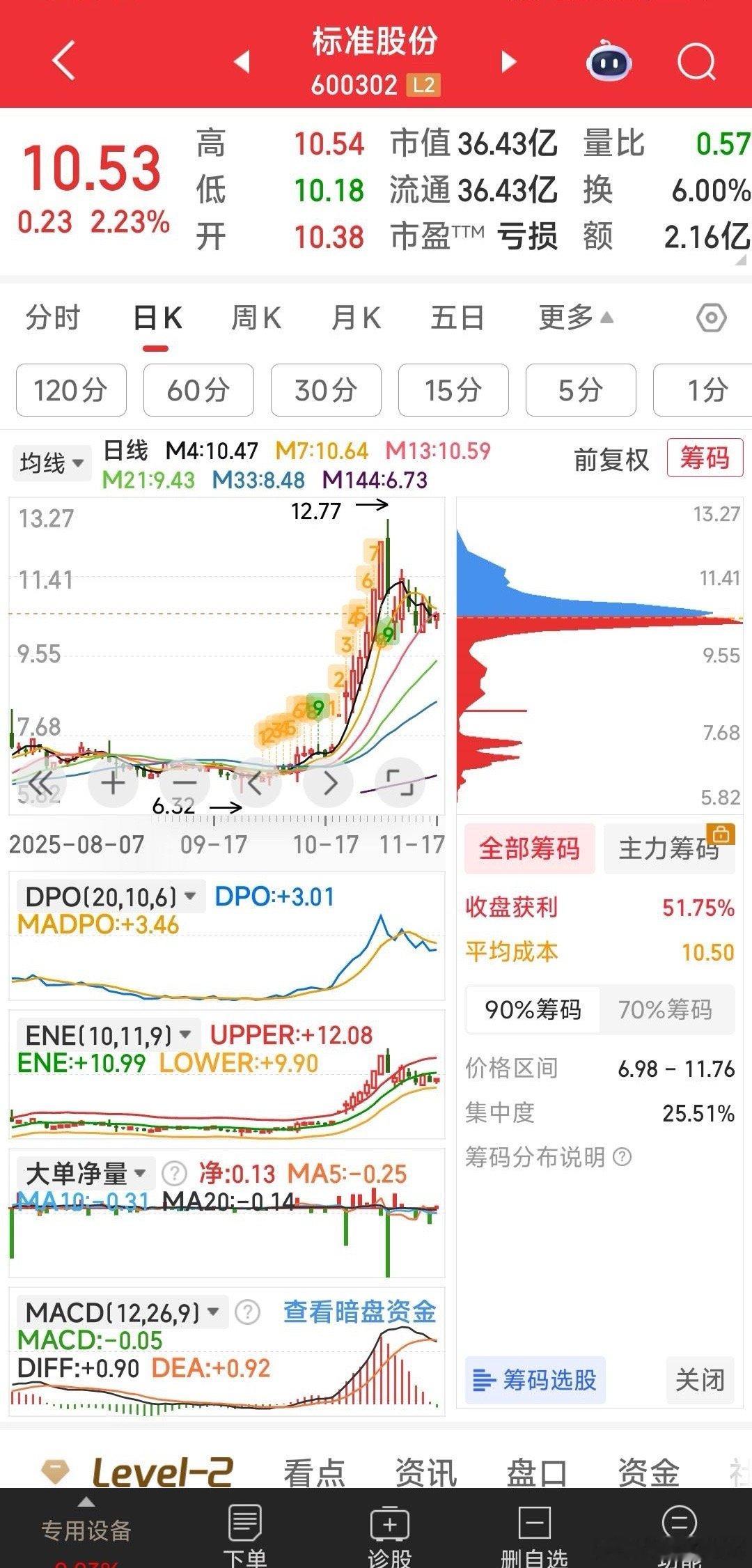The image size is (752, 1568).
Task: Choose the 60分 interval chip
Action: pyautogui.click(x=198, y=390)
